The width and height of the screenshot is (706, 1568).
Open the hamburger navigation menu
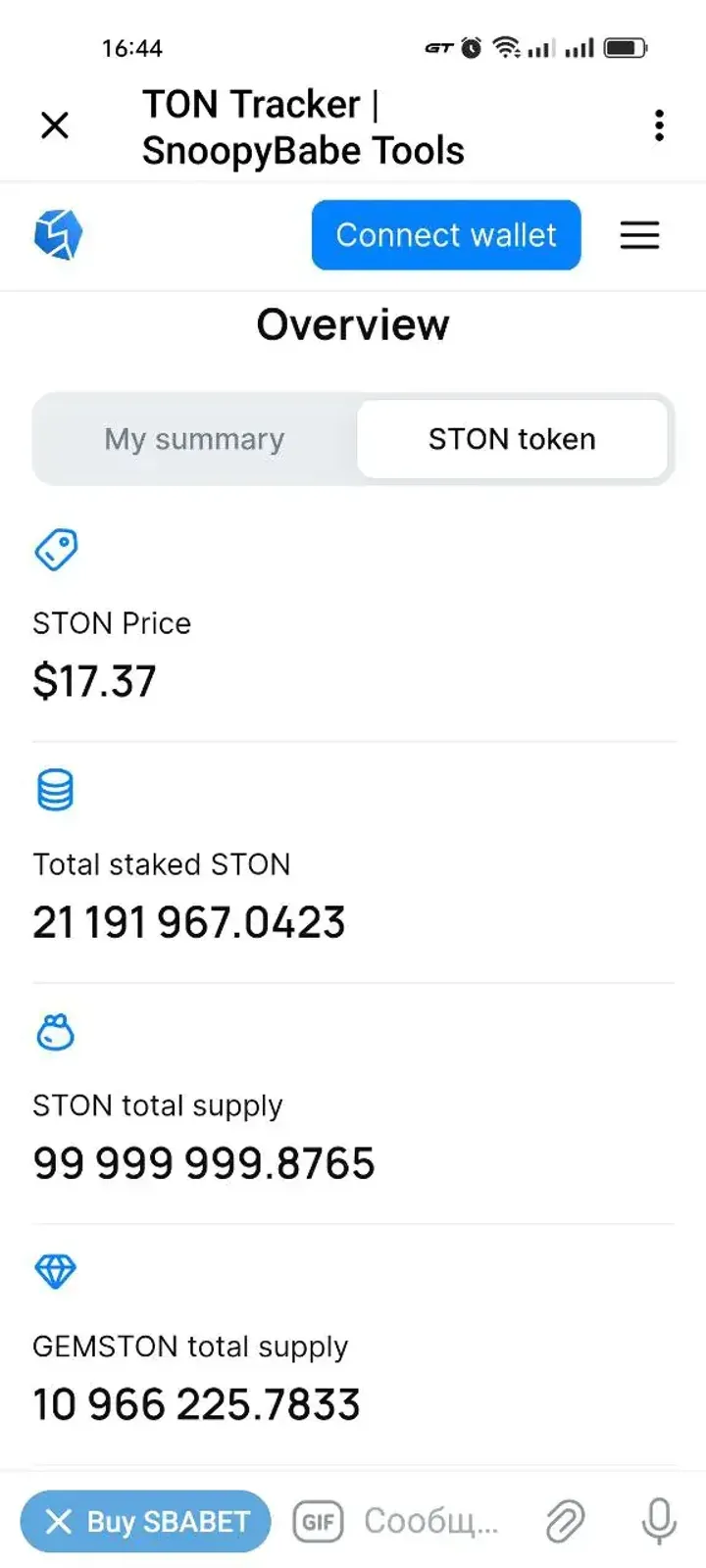point(640,235)
